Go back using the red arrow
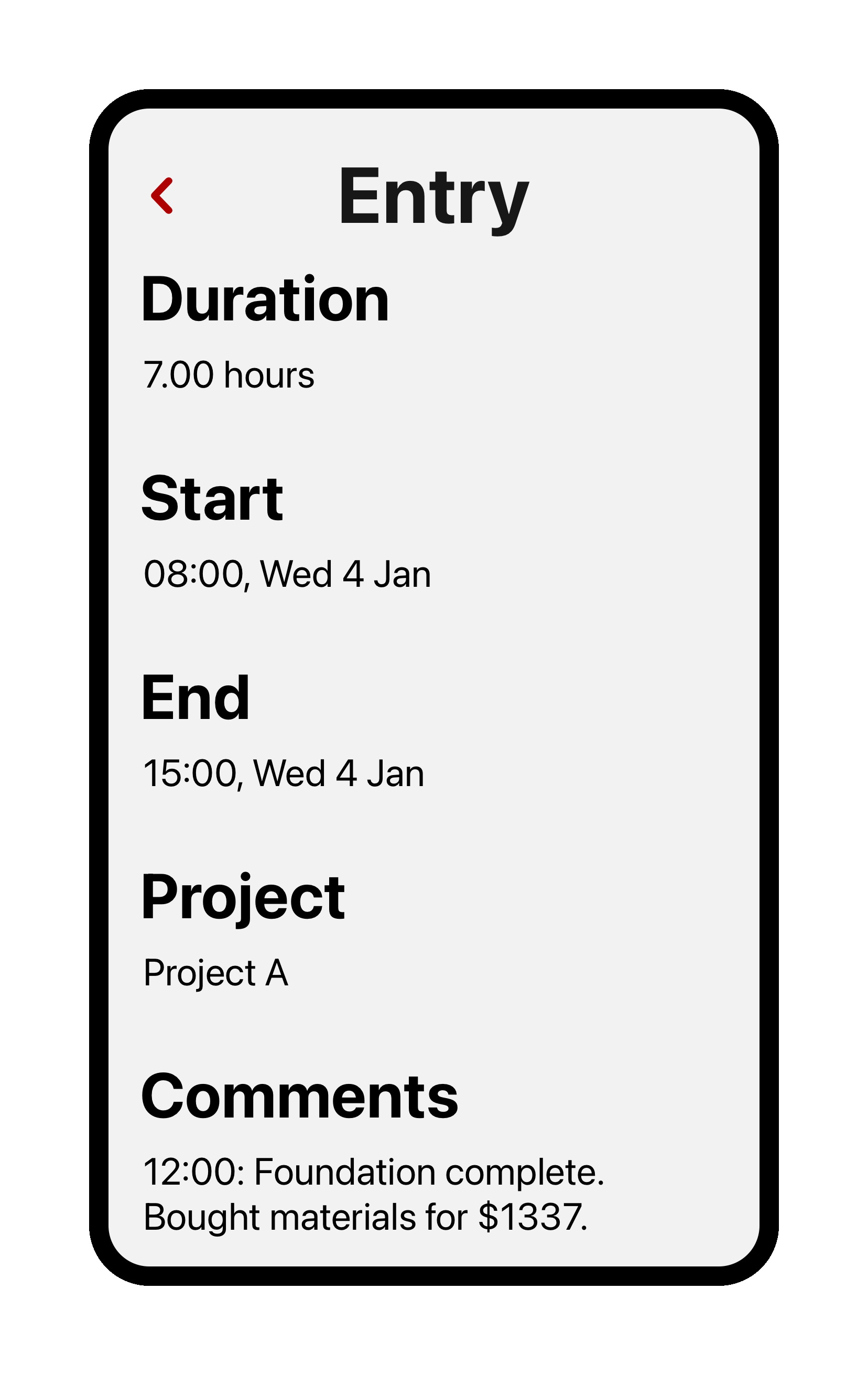The width and height of the screenshot is (868, 1375). coord(161,196)
